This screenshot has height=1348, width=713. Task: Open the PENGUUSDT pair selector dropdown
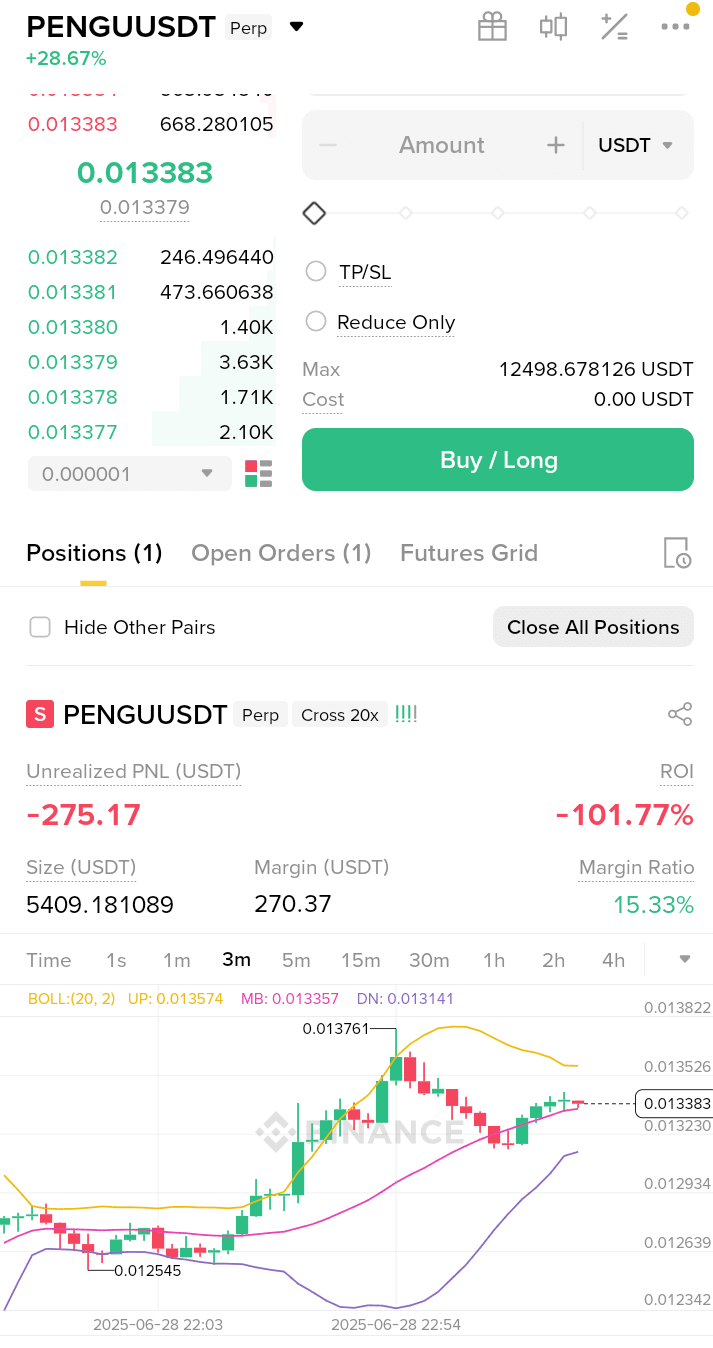(x=296, y=27)
